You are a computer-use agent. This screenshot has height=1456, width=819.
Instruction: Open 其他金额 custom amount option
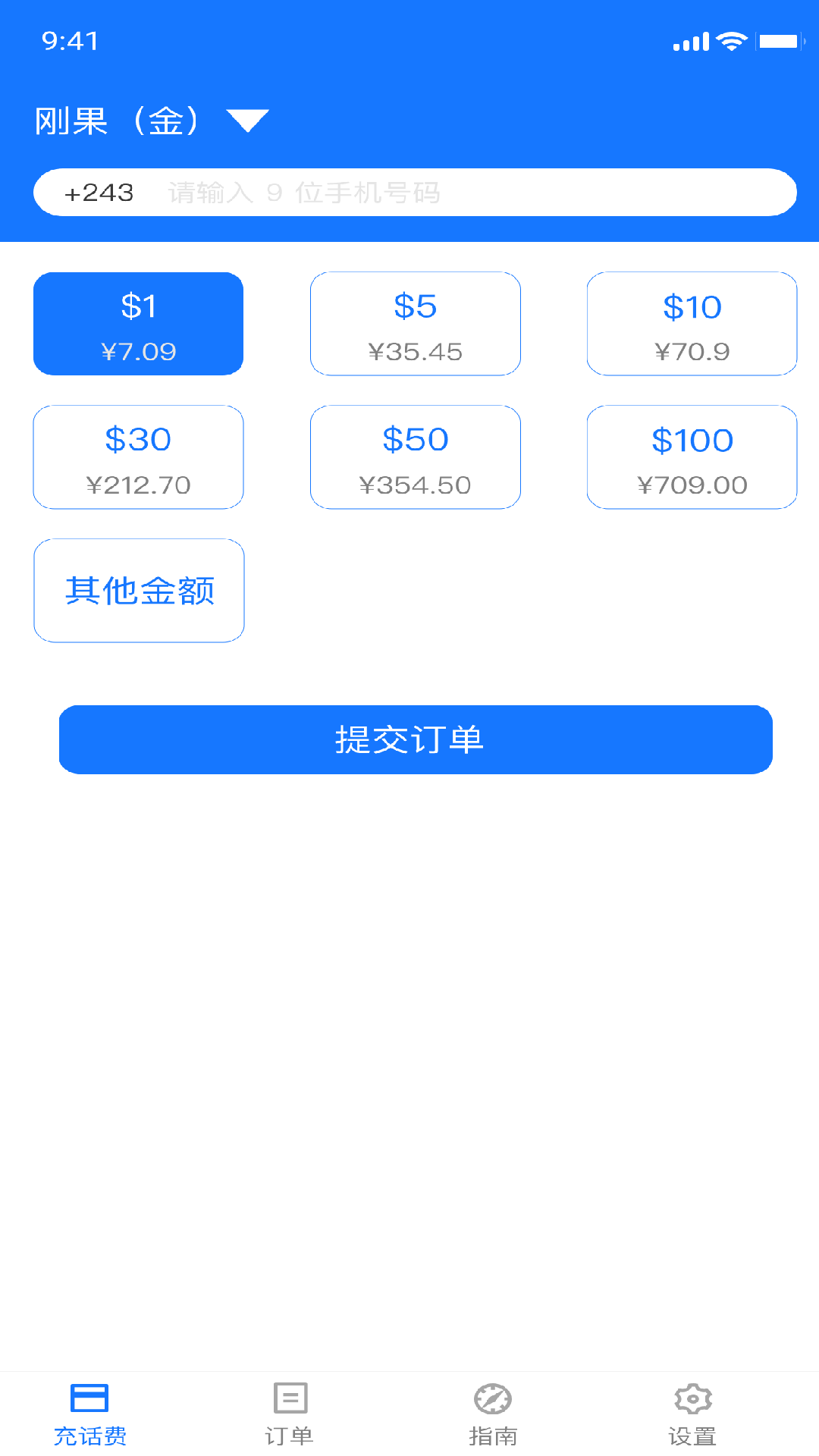[139, 590]
